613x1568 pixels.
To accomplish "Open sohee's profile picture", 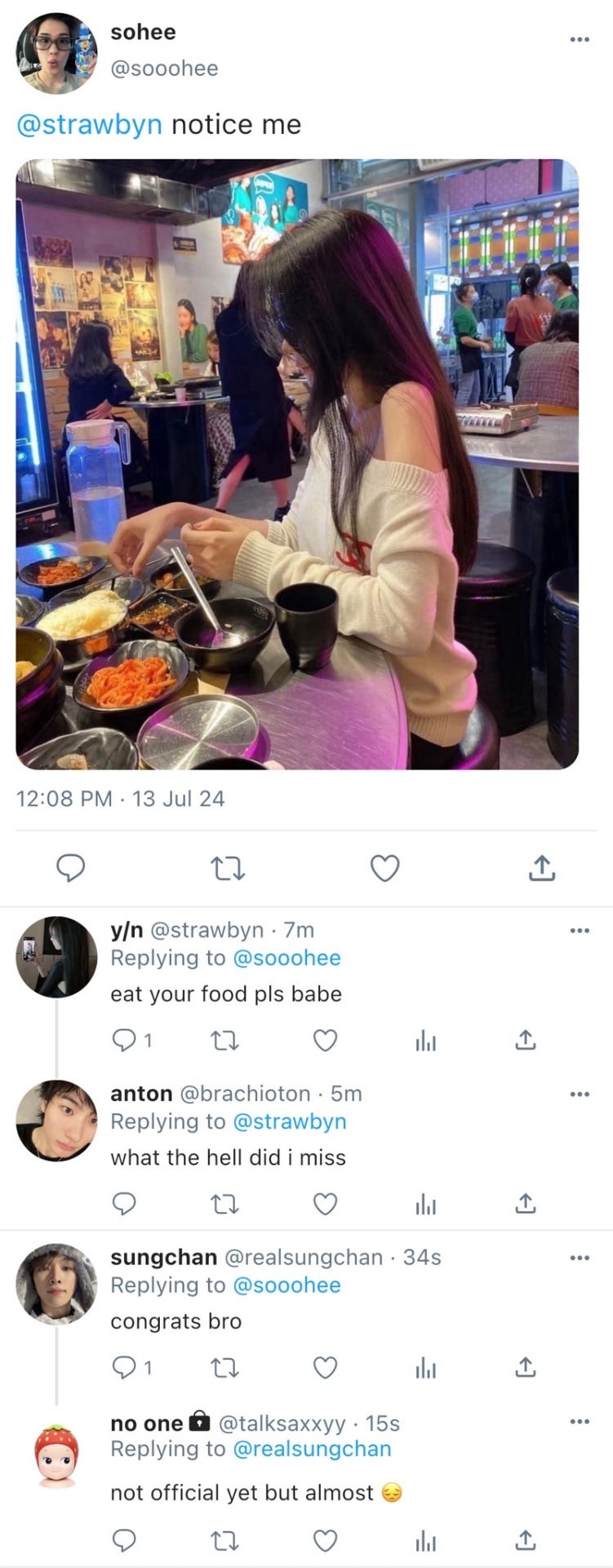I will tap(56, 53).
